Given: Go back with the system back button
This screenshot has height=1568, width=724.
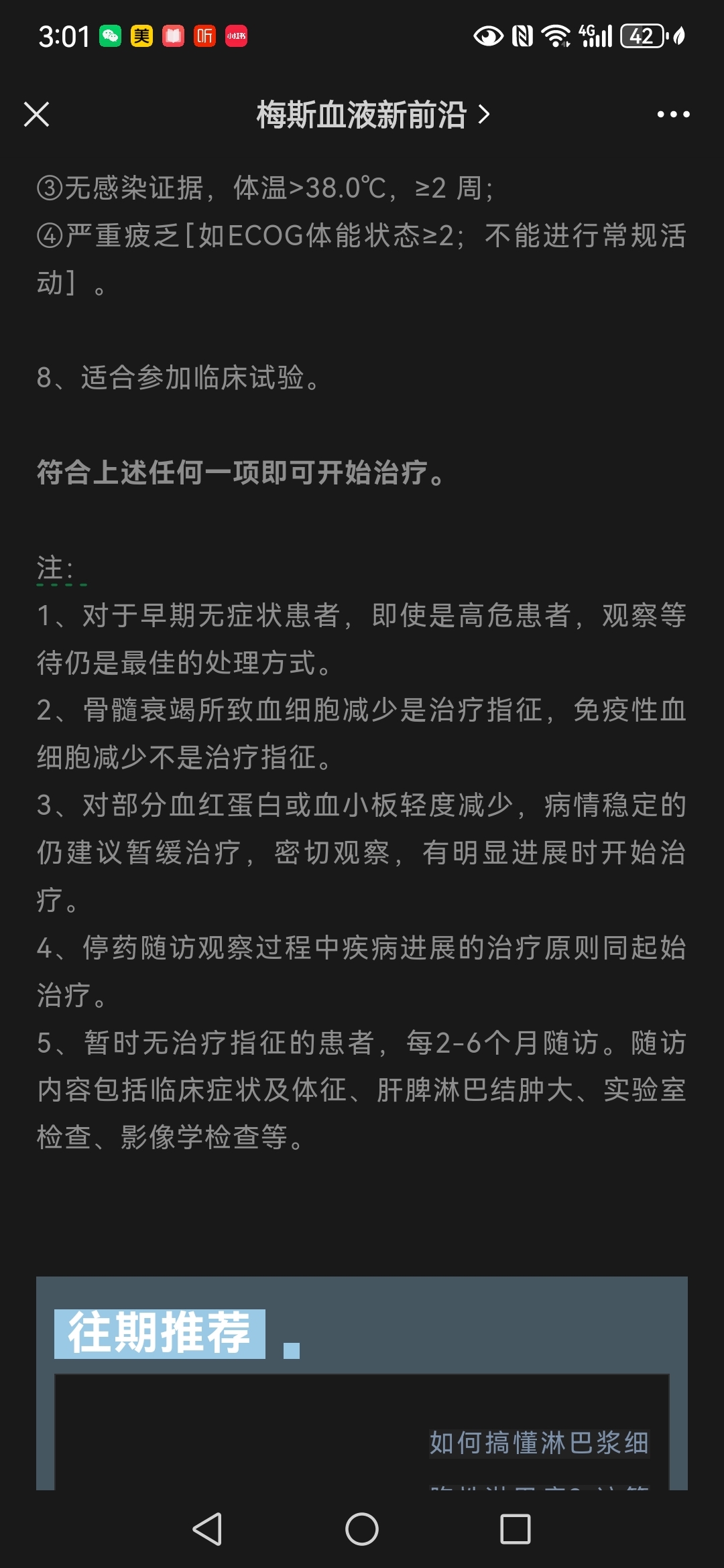Looking at the screenshot, I should click(207, 1529).
